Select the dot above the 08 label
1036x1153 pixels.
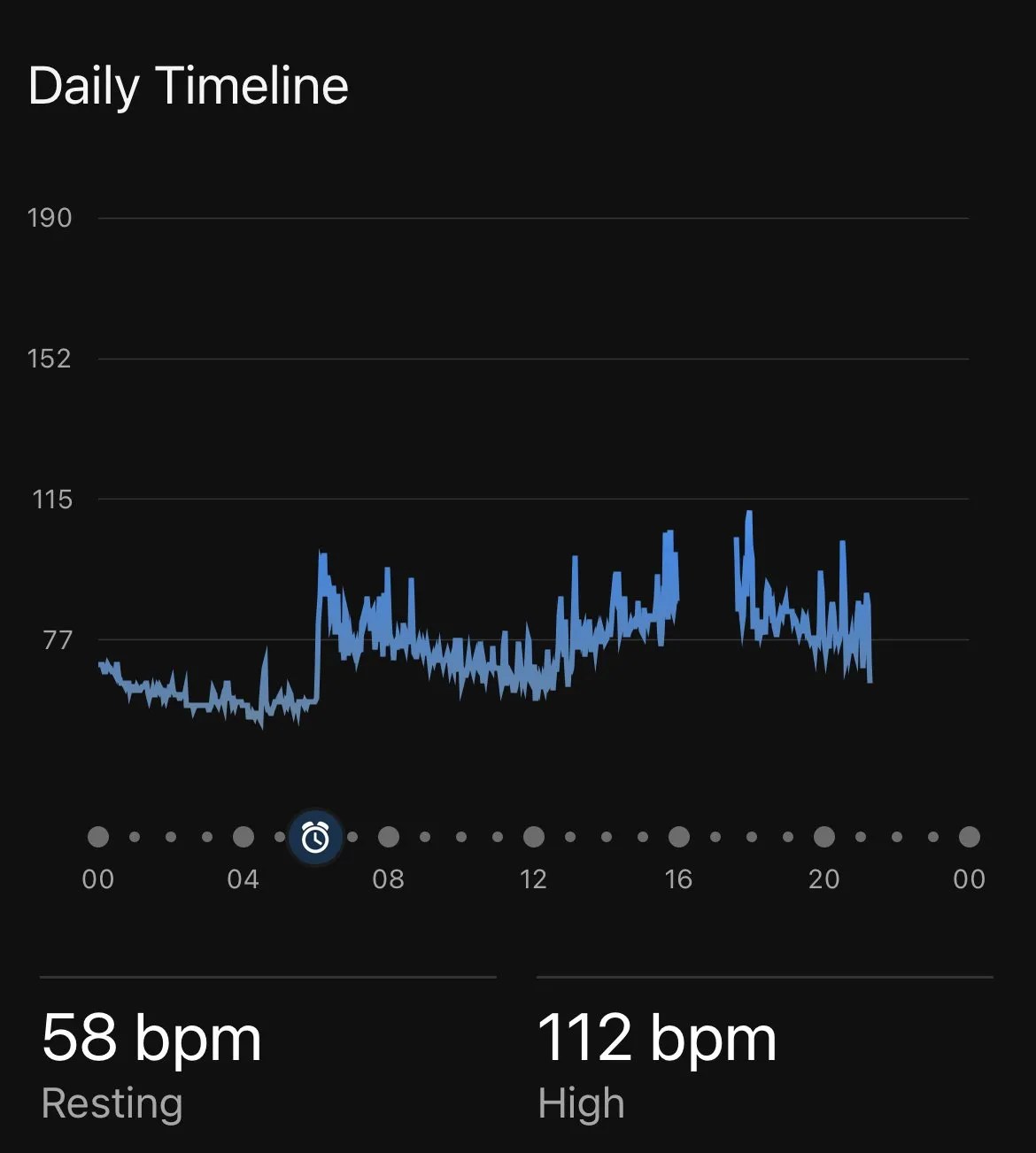[389, 836]
